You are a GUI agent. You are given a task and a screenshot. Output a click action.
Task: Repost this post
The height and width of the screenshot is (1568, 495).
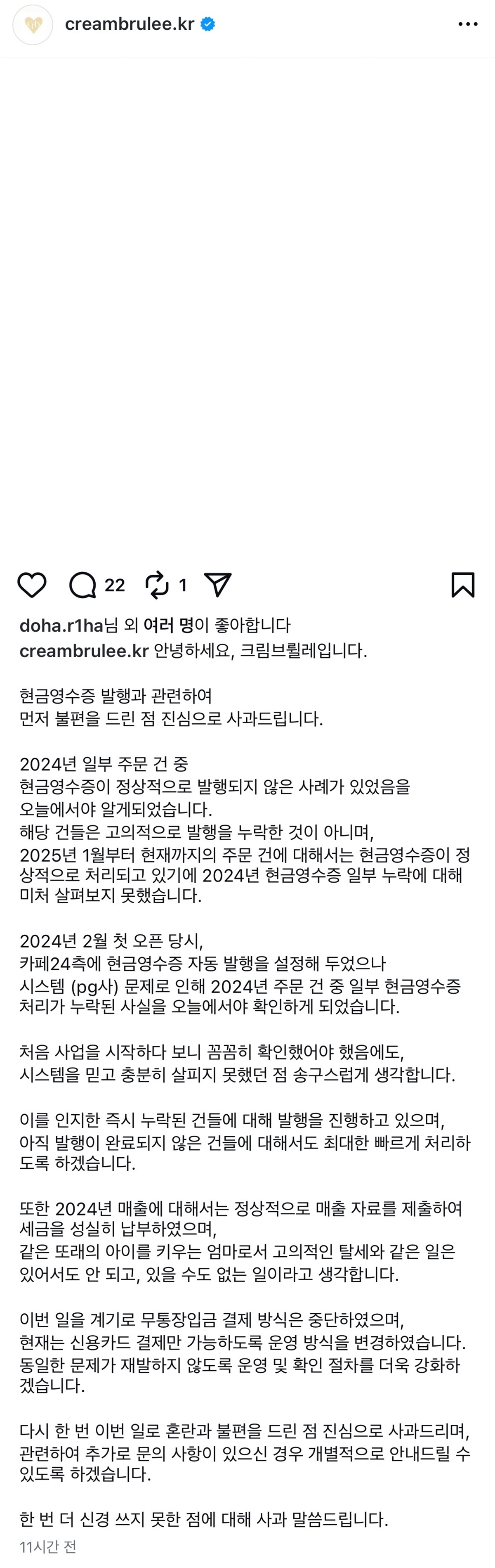(157, 585)
